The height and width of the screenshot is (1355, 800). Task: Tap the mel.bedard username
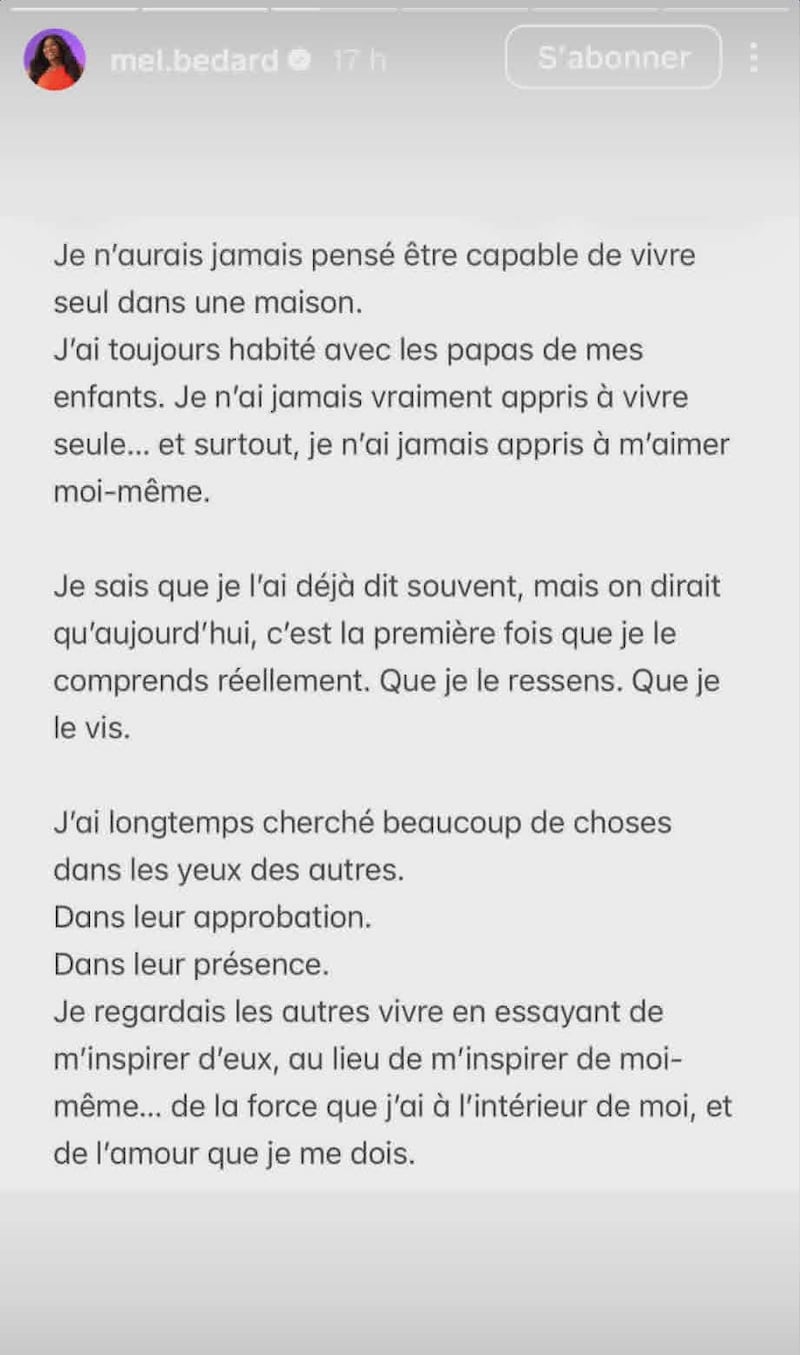point(194,60)
